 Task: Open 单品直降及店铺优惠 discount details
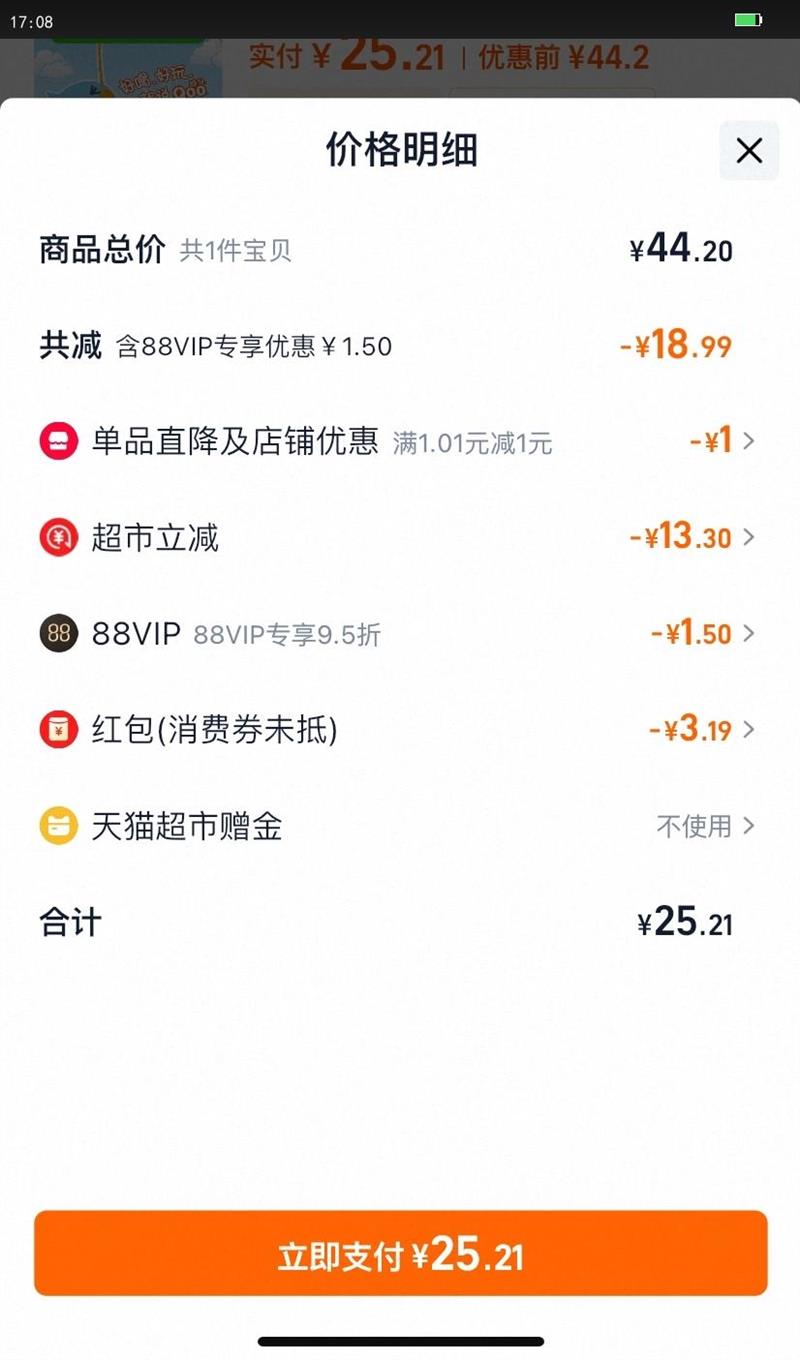point(722,441)
